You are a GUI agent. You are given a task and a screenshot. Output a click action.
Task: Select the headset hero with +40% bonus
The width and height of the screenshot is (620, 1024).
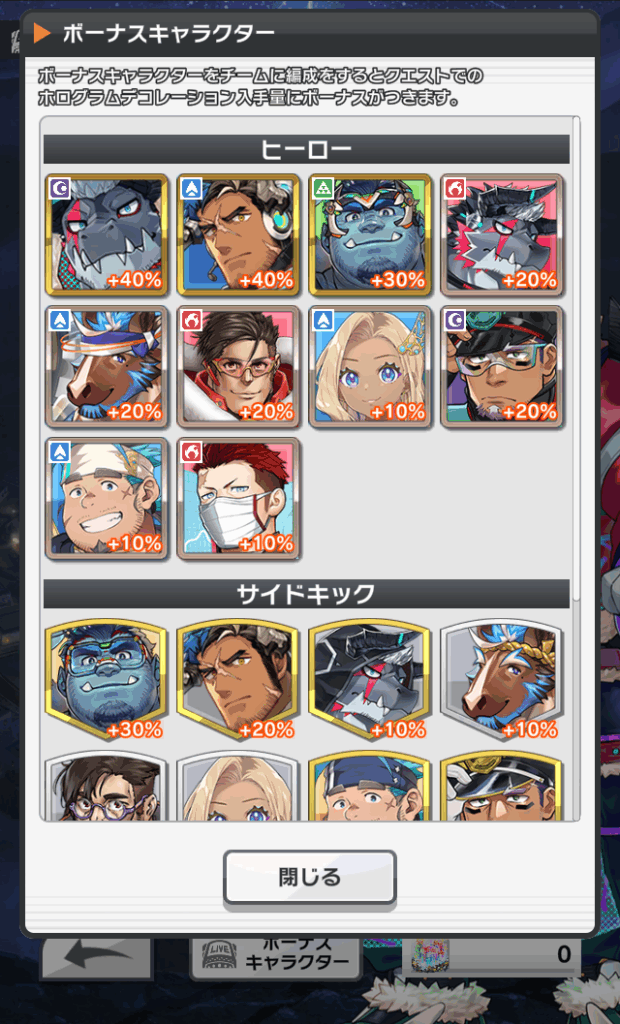point(238,234)
